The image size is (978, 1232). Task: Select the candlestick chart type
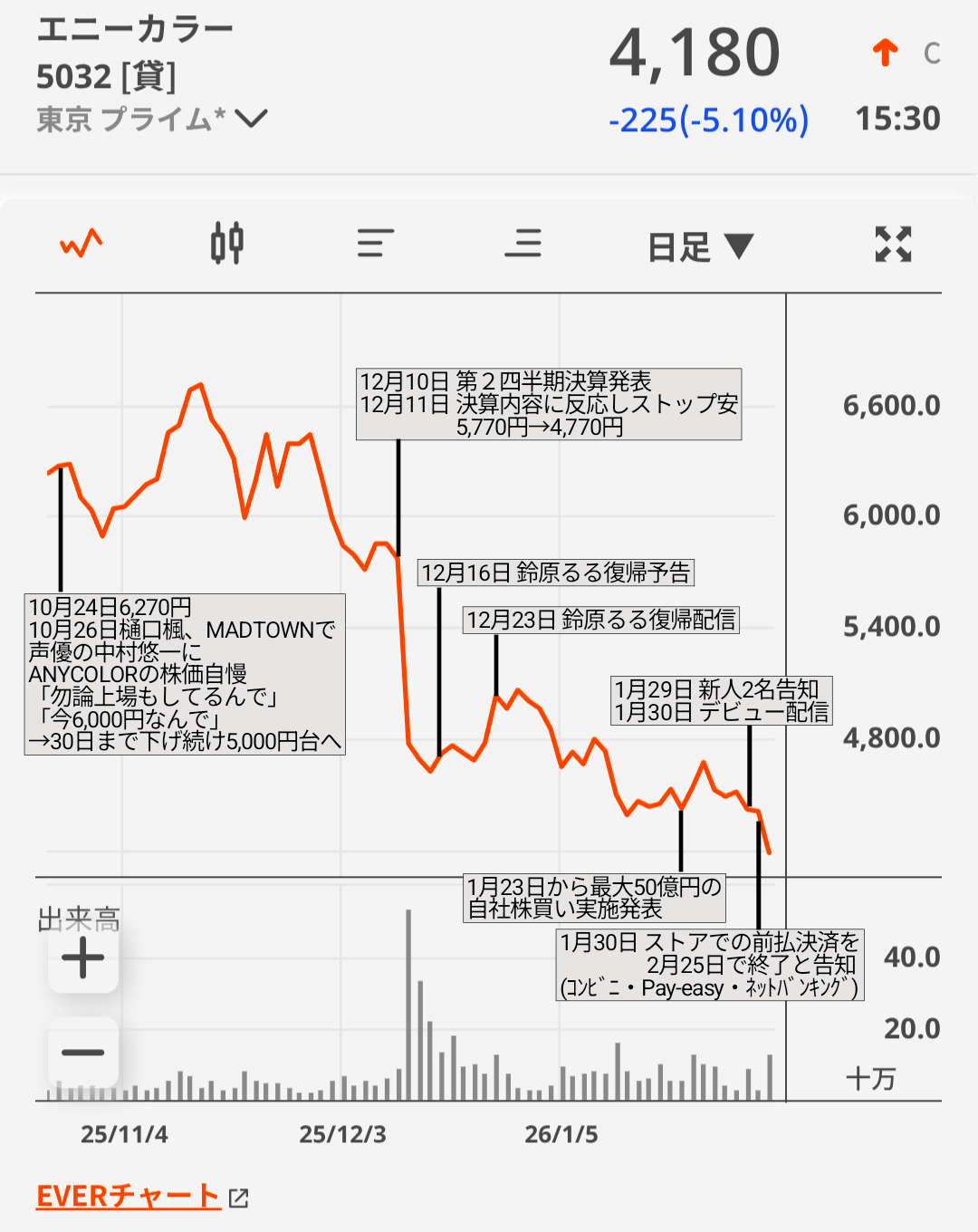tap(227, 244)
